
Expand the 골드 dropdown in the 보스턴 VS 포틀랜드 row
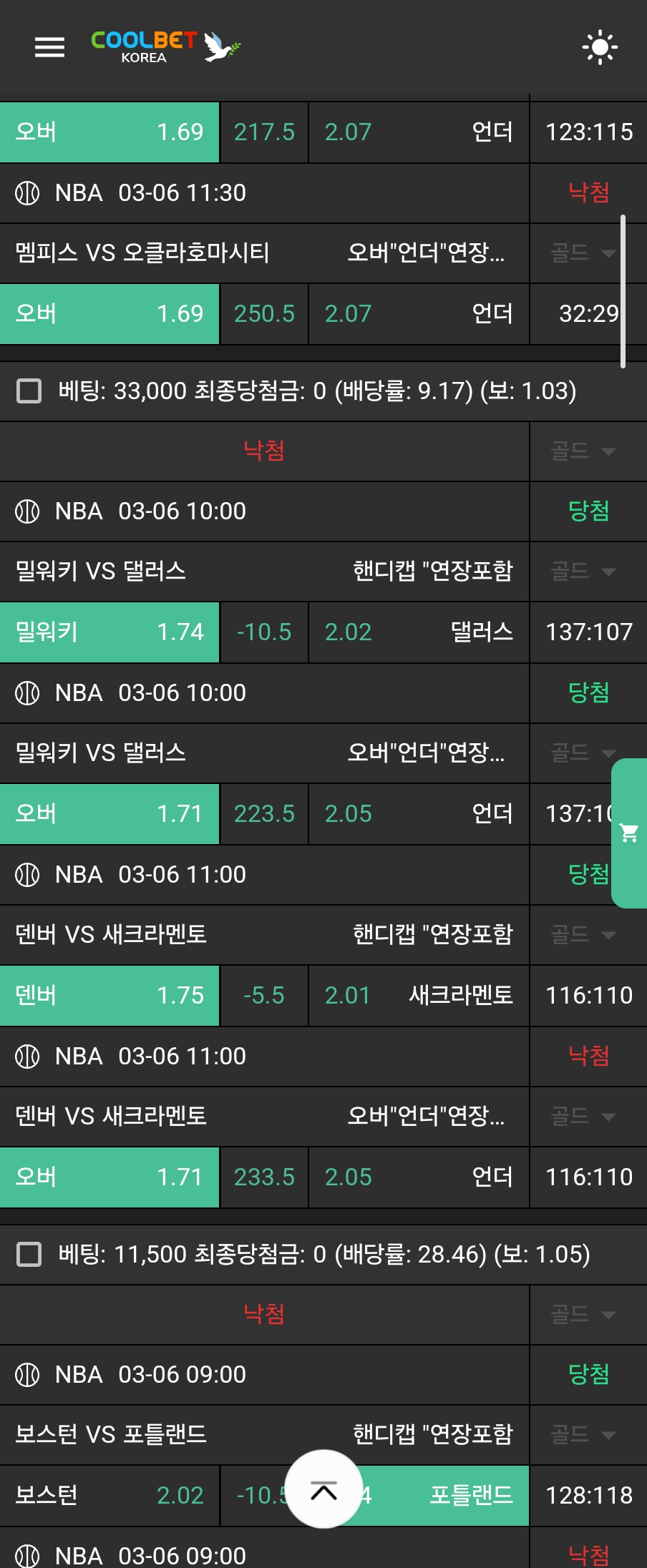[583, 1434]
